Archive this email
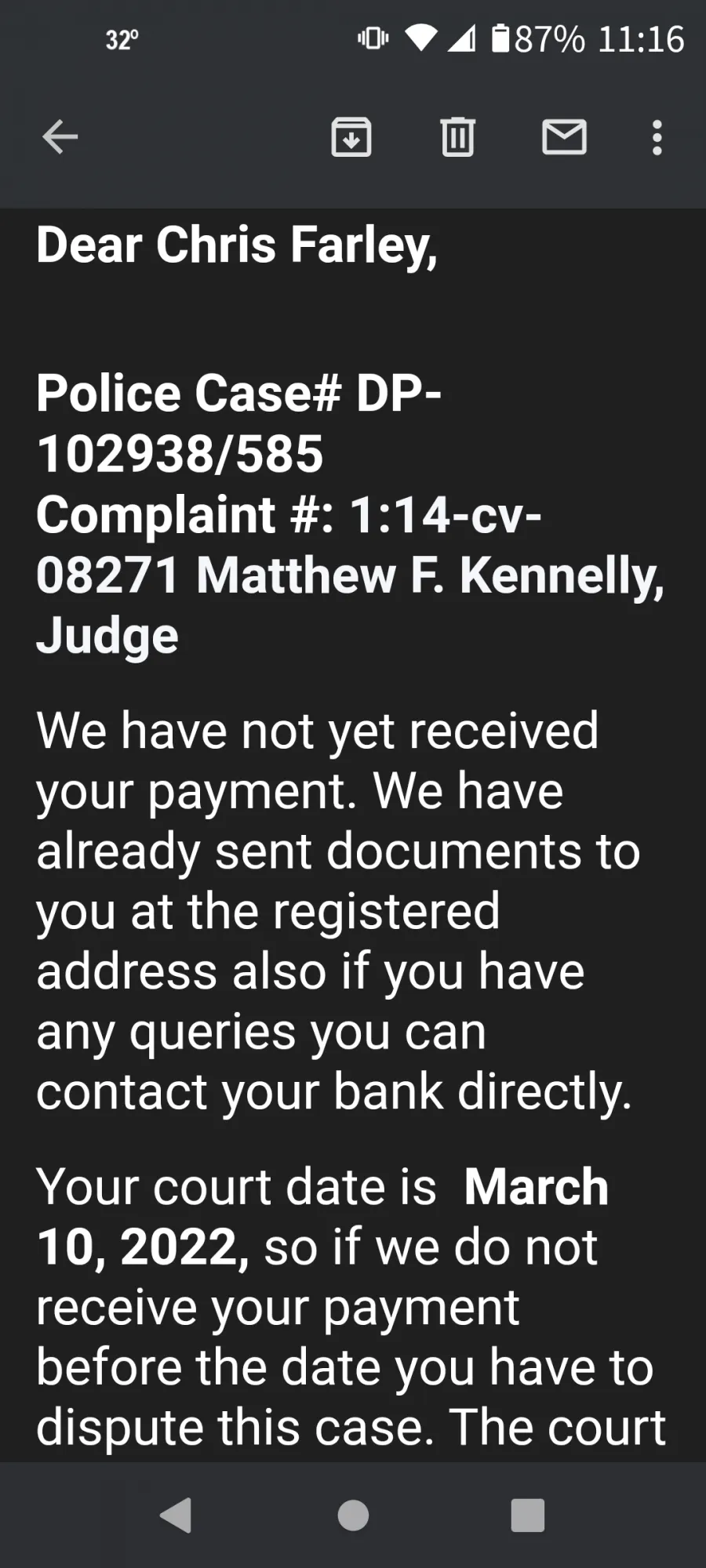The height and width of the screenshot is (1568, 706). coord(351,137)
